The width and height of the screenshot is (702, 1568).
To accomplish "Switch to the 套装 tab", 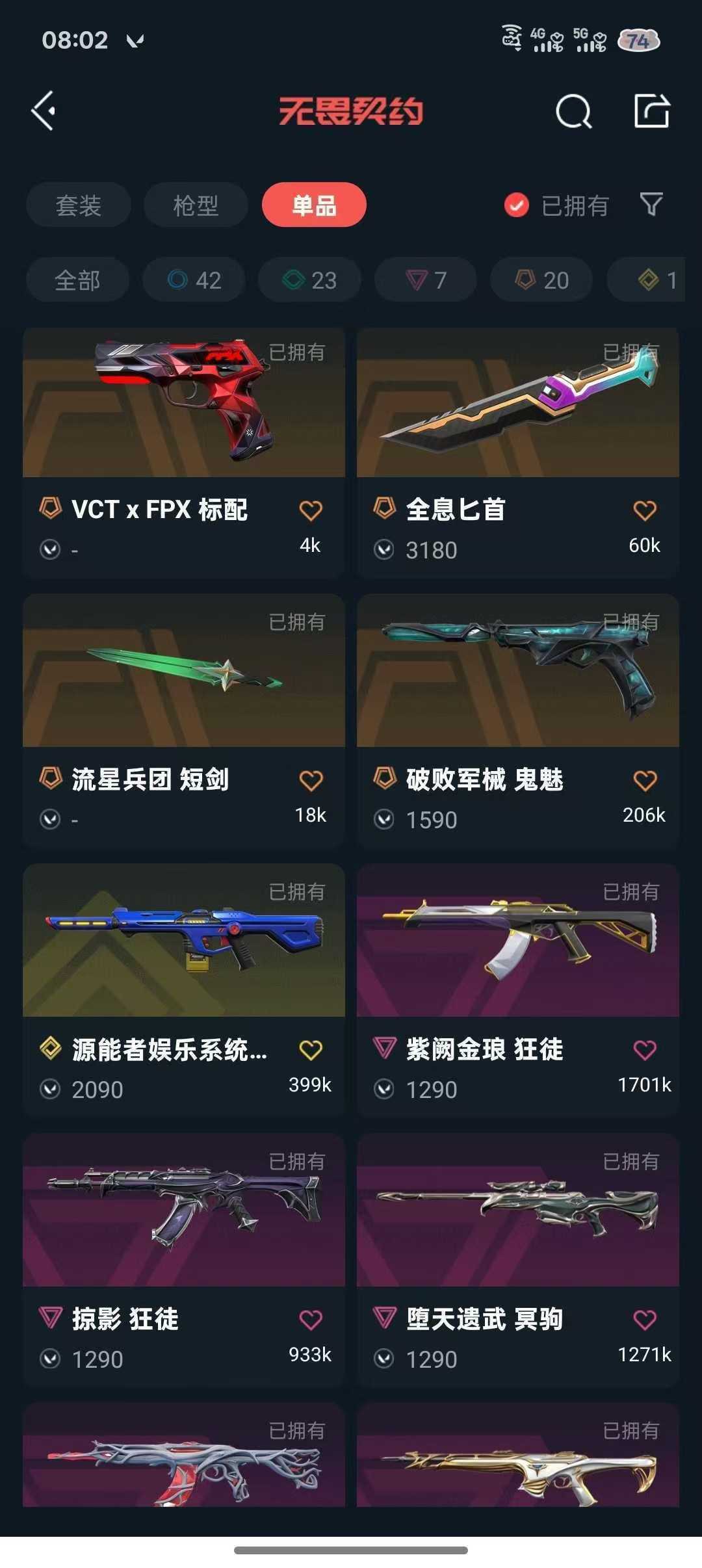I will click(79, 205).
